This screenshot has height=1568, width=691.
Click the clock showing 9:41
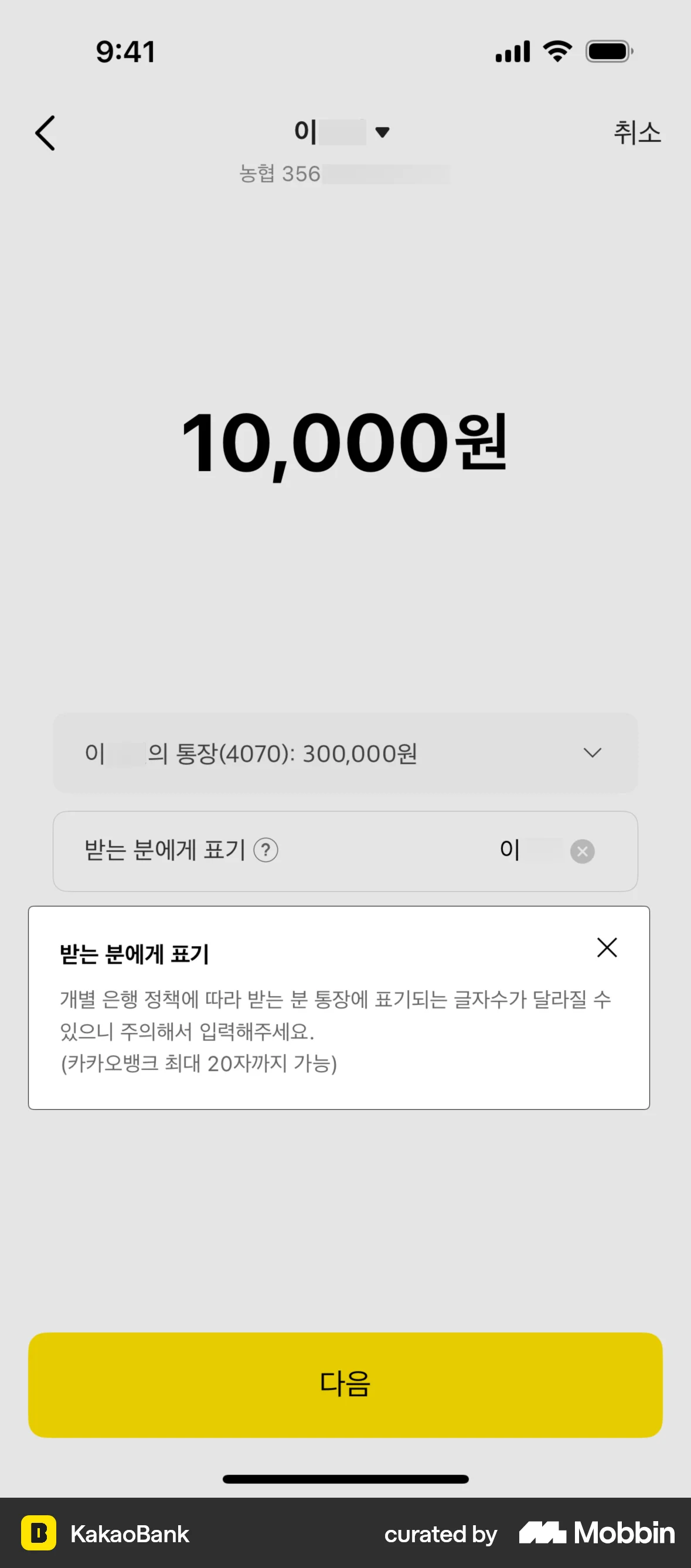[x=125, y=51]
